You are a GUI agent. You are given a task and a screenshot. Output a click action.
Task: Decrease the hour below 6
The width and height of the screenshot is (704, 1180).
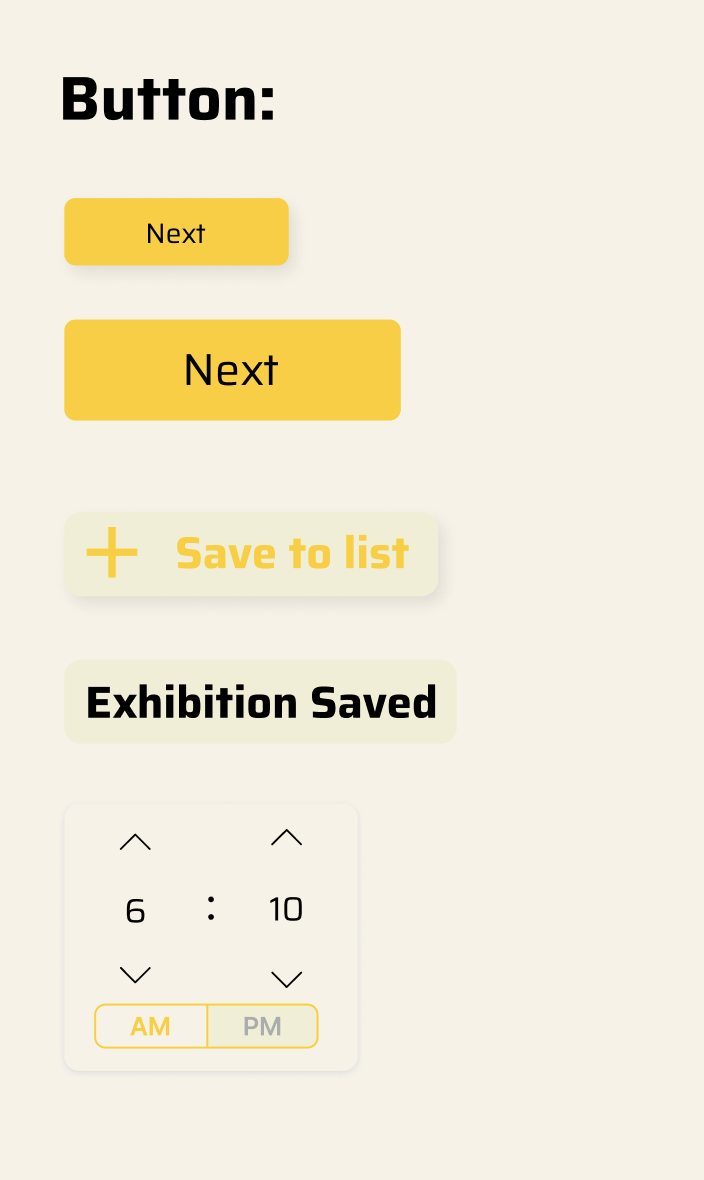click(136, 975)
